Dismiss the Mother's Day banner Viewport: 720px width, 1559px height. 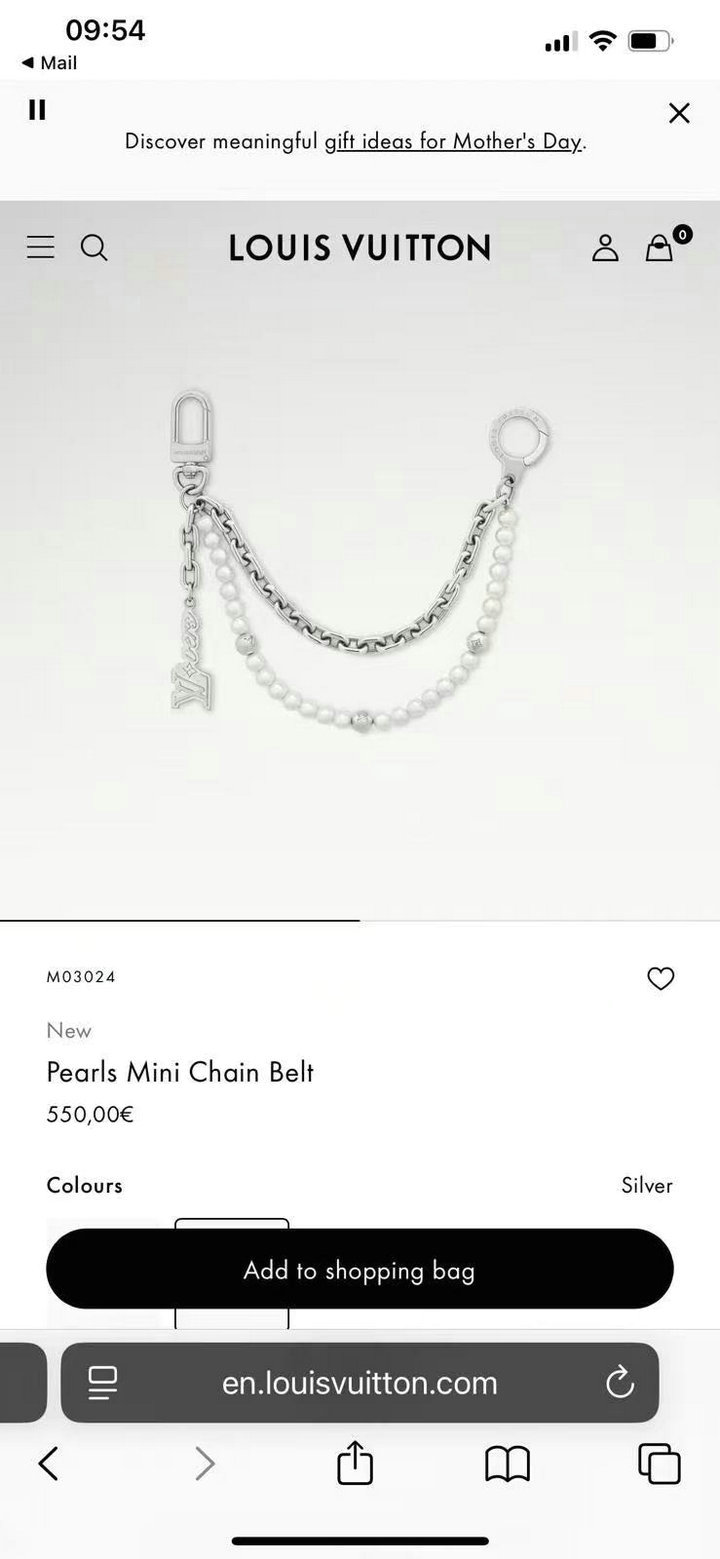679,114
